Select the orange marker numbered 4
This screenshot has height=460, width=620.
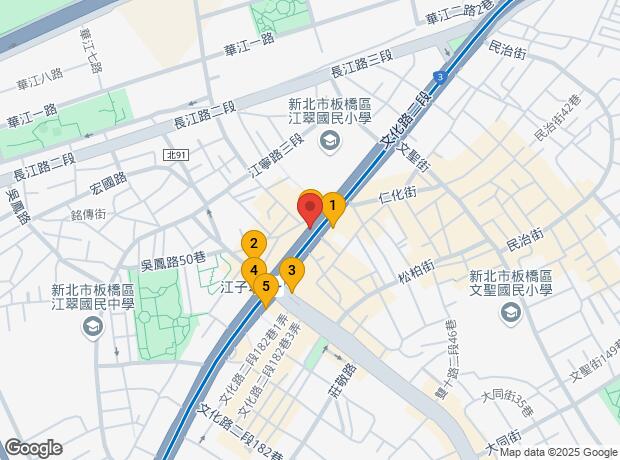pos(254,270)
